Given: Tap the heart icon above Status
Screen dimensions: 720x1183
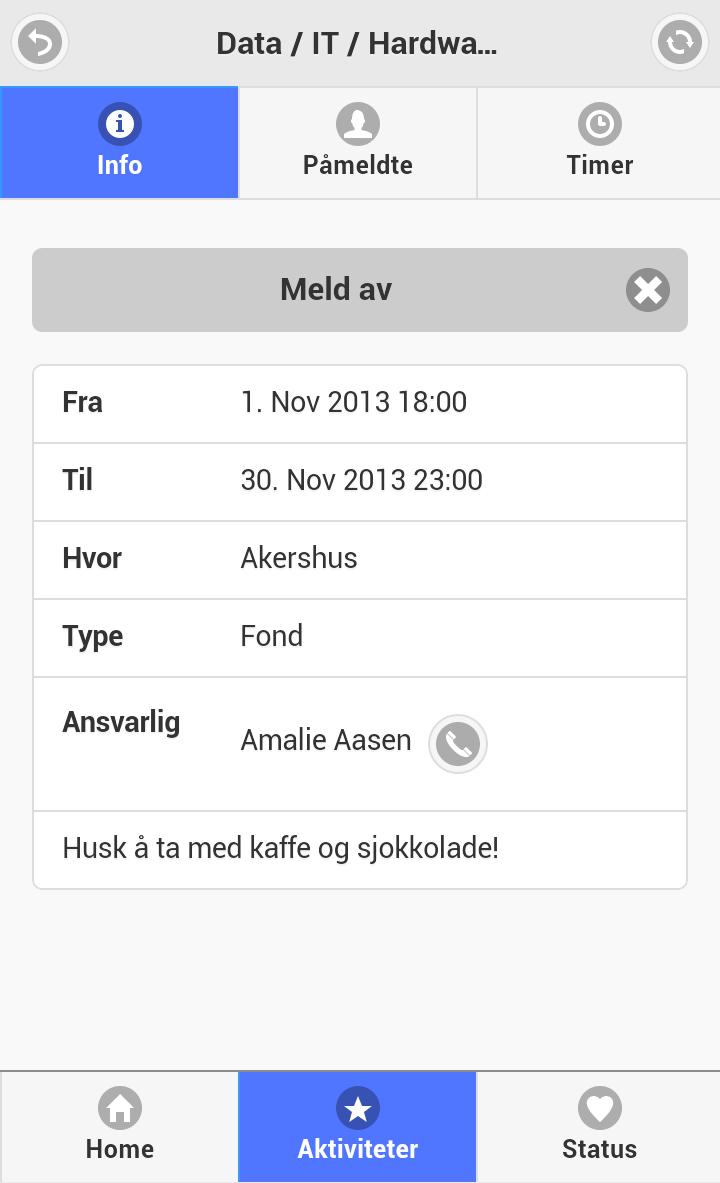Looking at the screenshot, I should click(599, 1107).
